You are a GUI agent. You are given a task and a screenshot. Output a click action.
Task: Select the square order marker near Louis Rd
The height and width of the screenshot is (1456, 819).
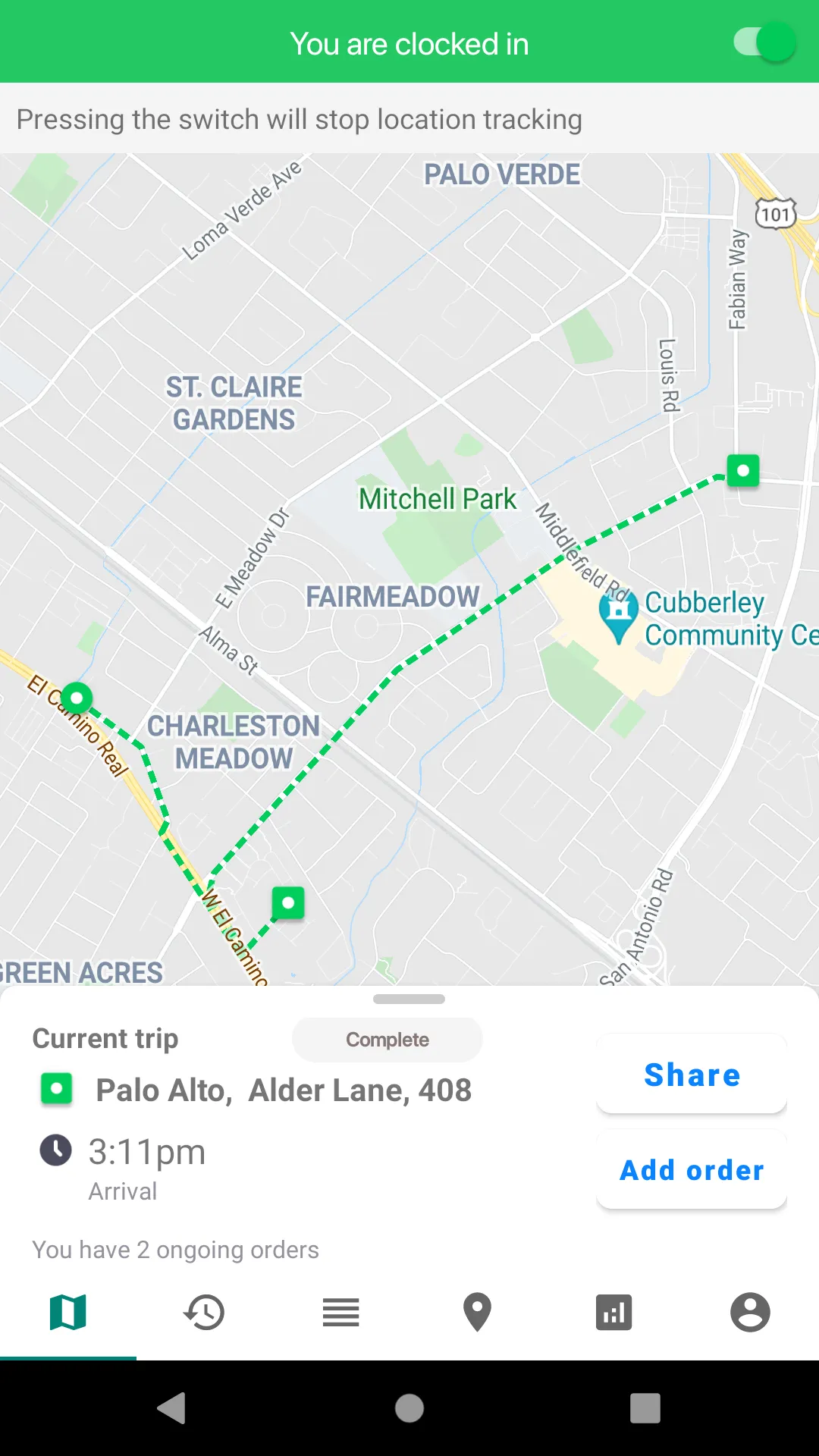(x=743, y=471)
